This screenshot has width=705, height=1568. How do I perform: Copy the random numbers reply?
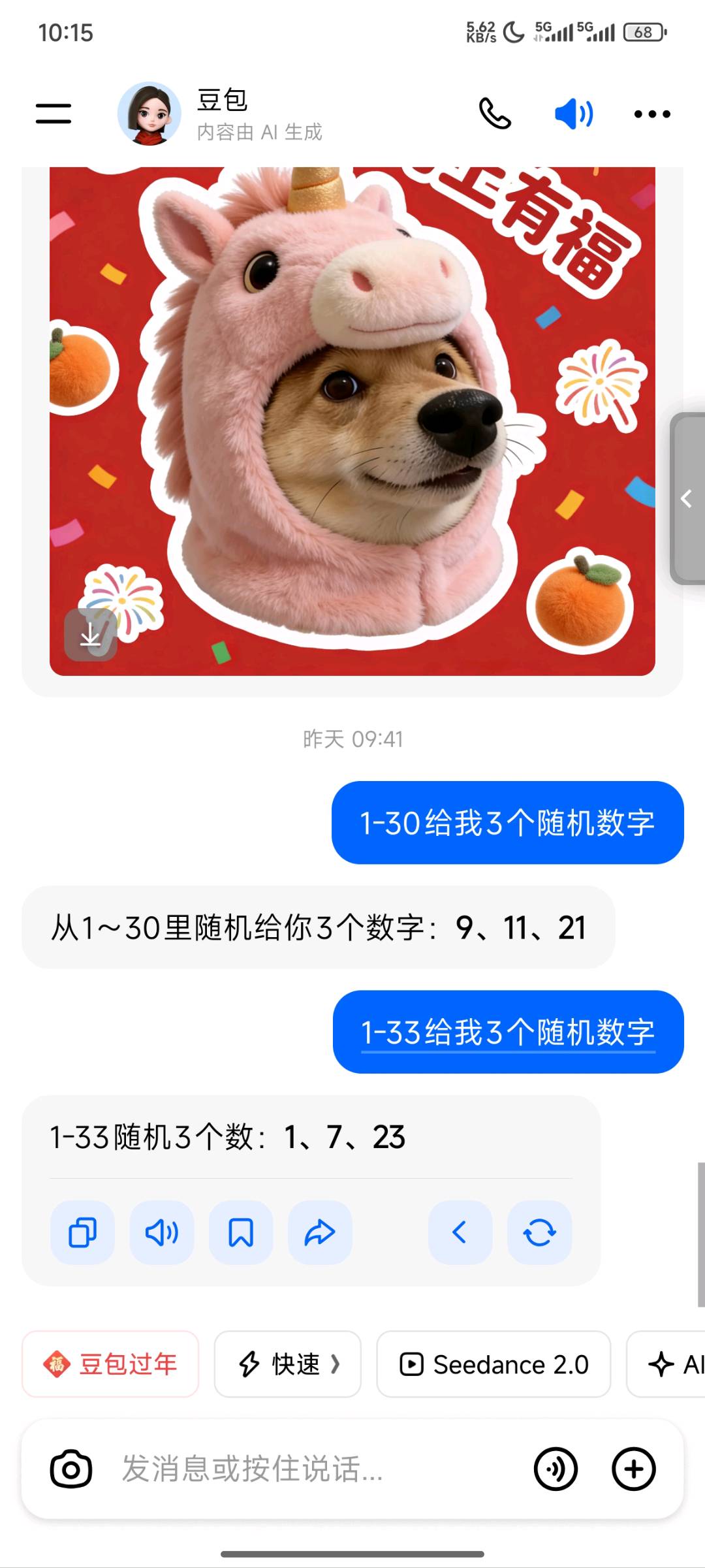tap(82, 1232)
